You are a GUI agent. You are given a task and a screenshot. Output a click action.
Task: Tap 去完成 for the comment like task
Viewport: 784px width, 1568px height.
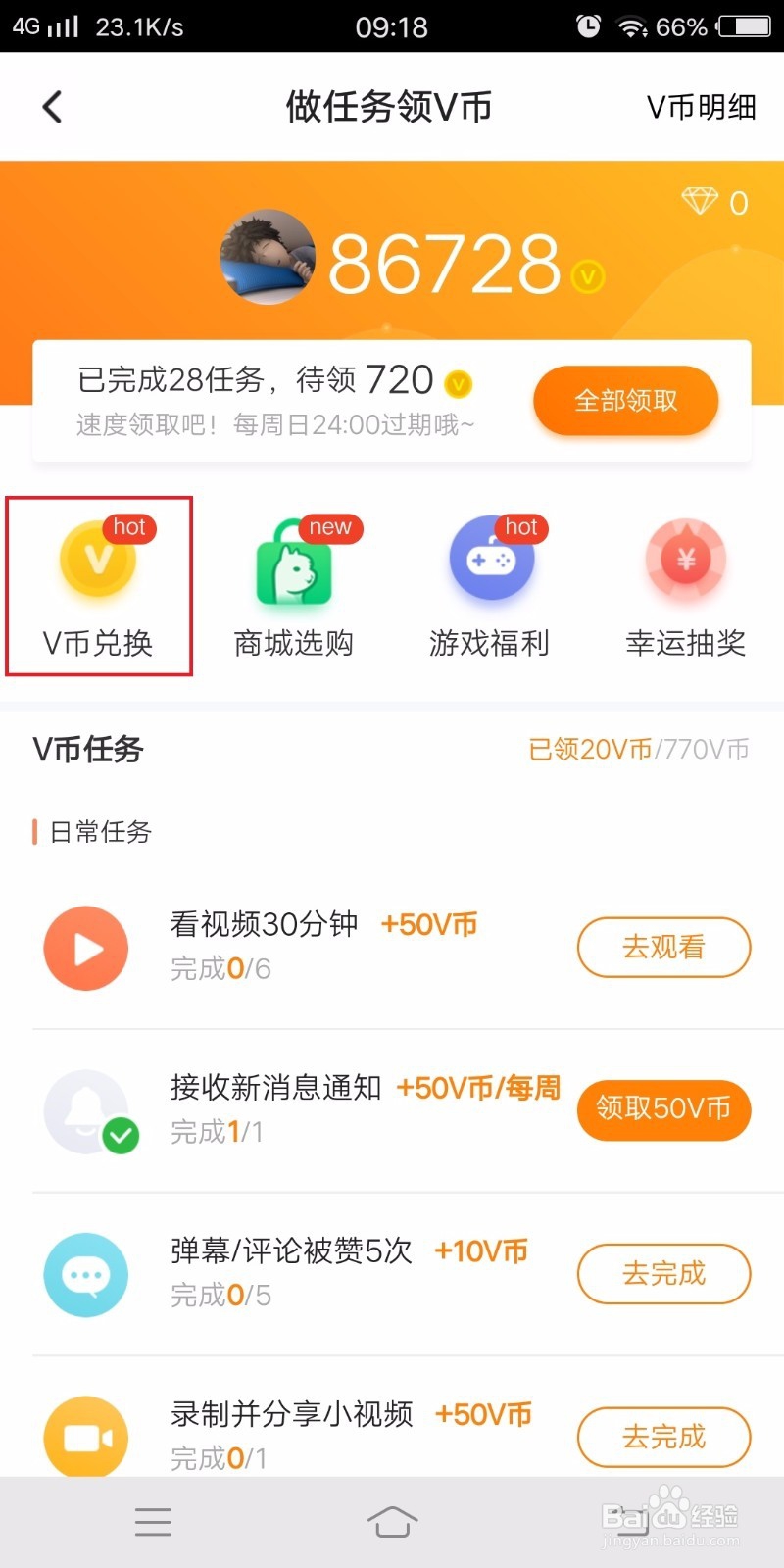tap(663, 1274)
